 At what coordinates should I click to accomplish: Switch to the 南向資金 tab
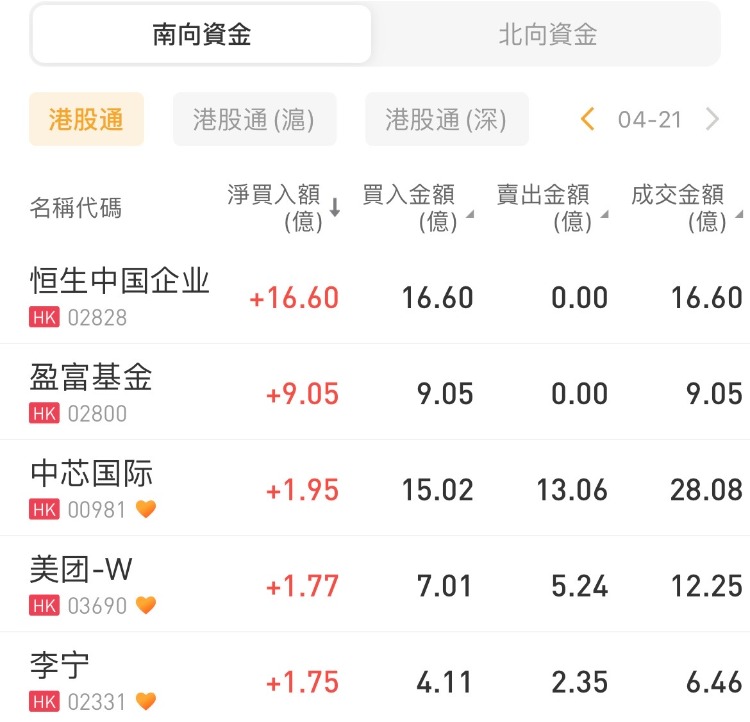point(201,35)
